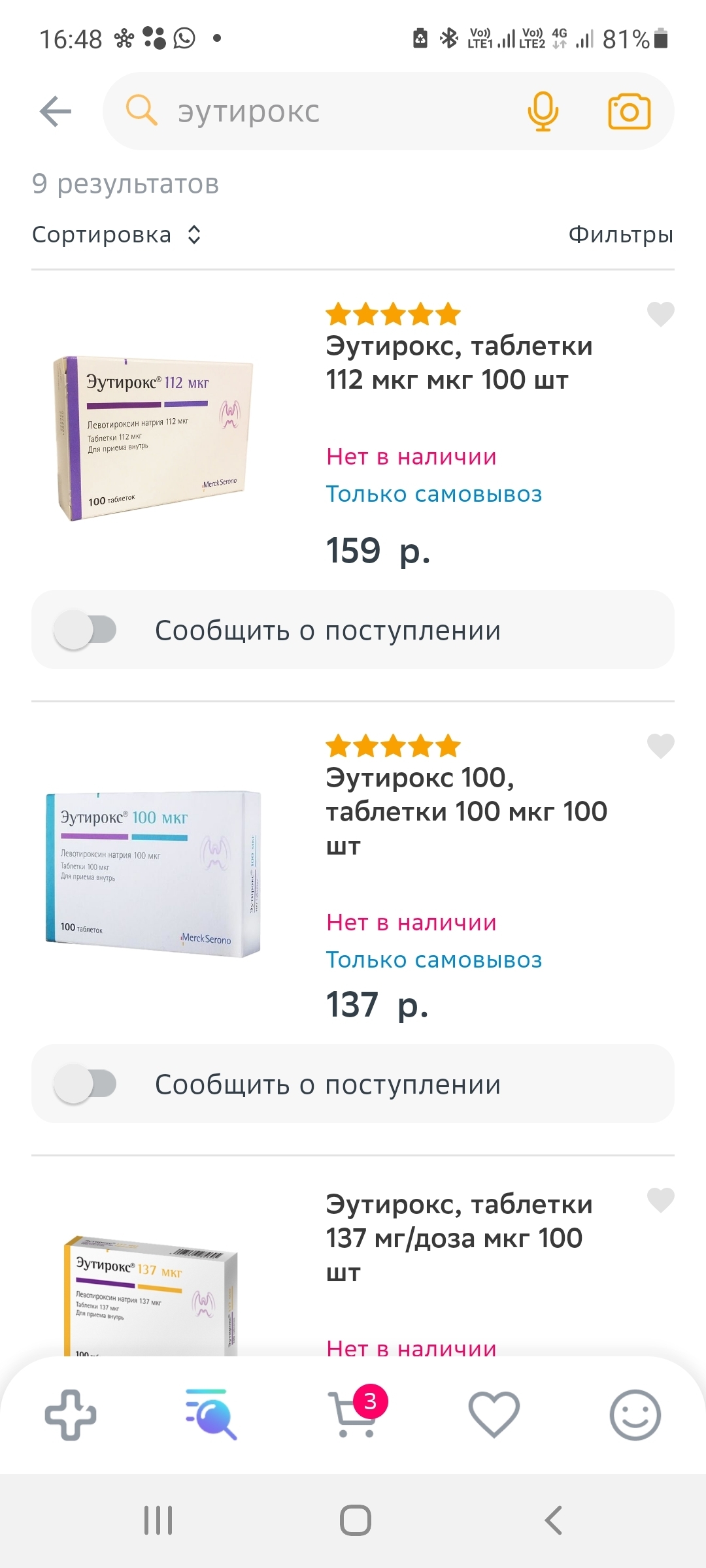
Task: Switch to the home cross tab
Action: point(71,1414)
